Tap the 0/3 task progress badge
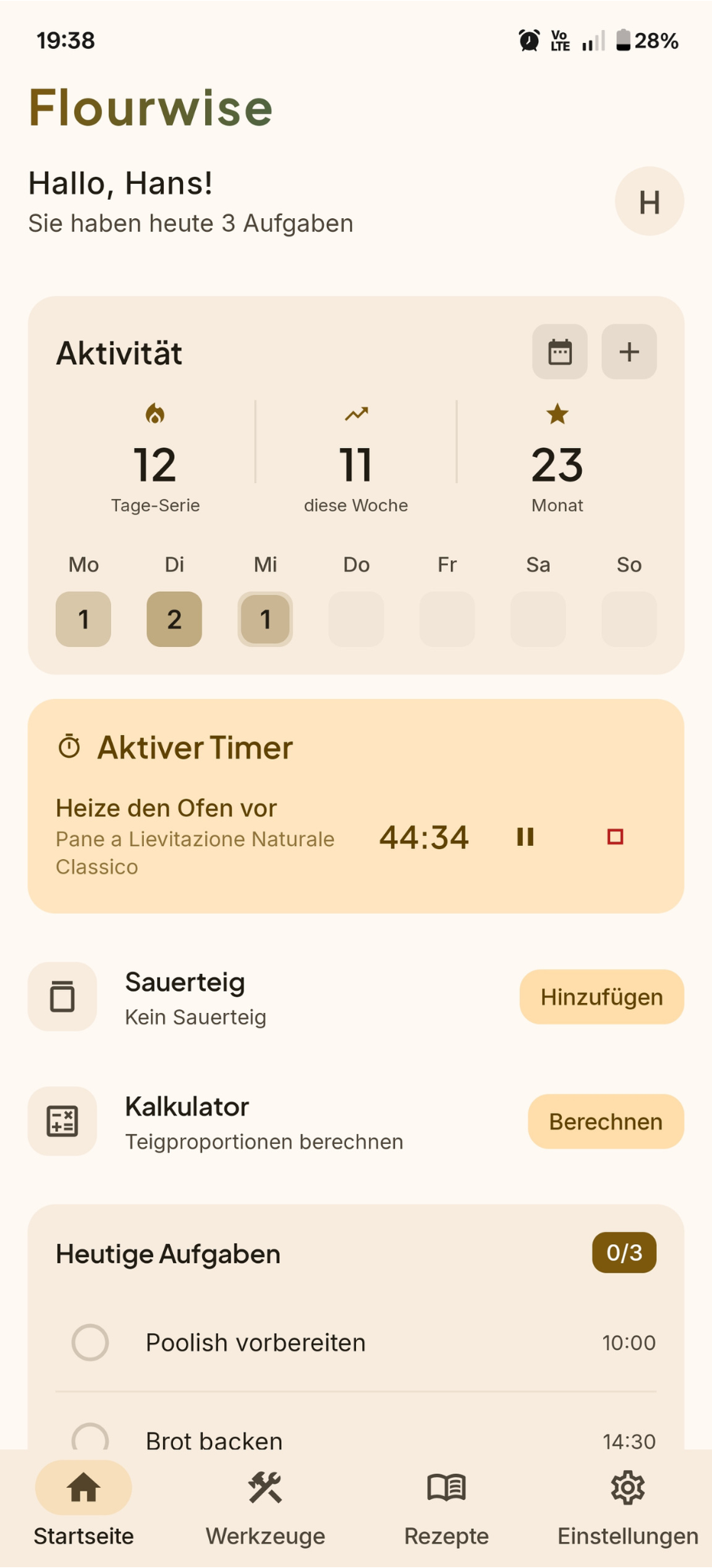712x1568 pixels. pos(624,1253)
